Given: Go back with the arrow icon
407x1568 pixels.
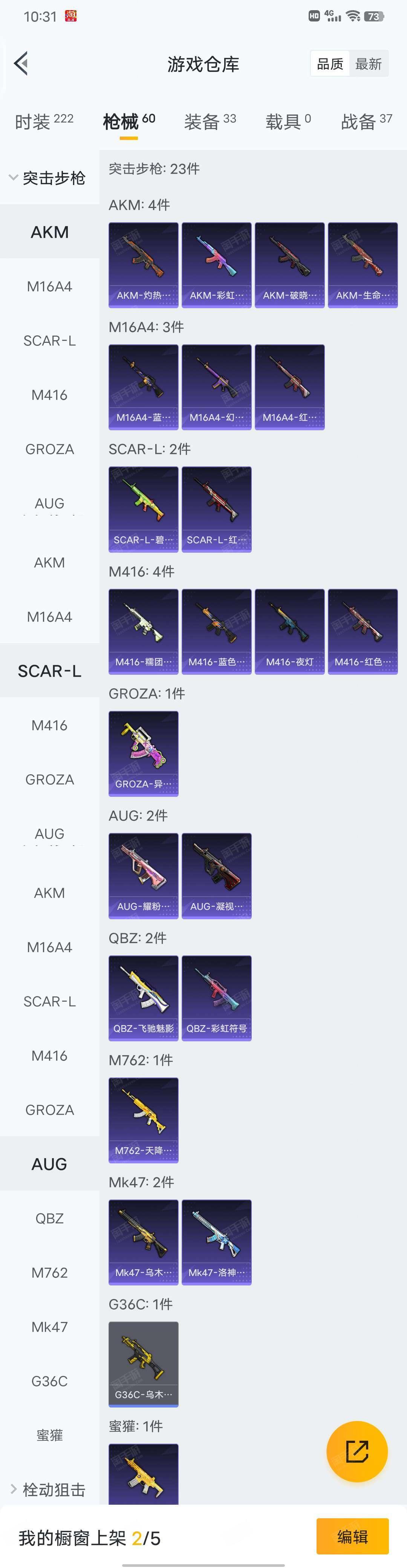Looking at the screenshot, I should 21,63.
